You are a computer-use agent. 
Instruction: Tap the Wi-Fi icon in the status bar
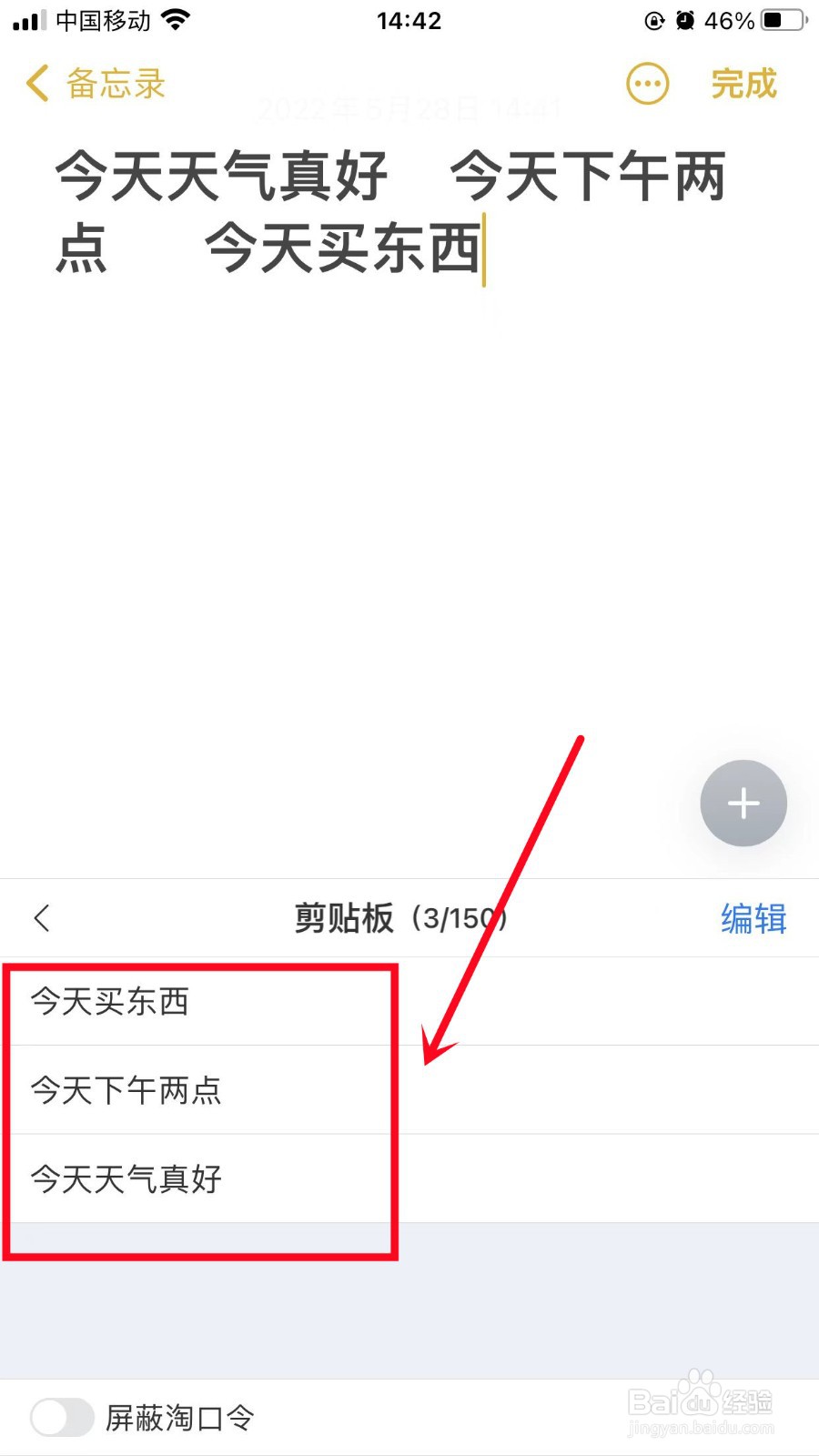176,18
